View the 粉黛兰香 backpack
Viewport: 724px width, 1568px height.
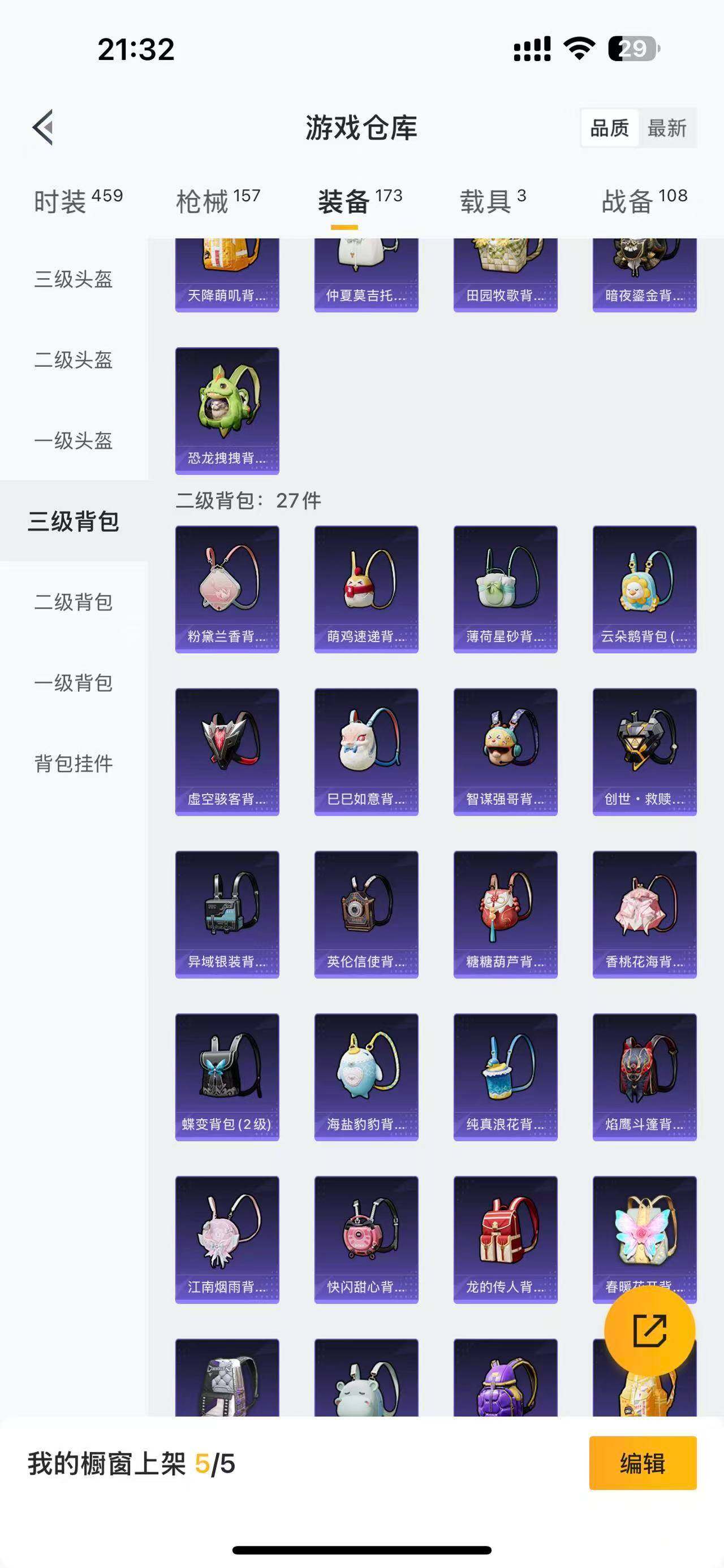pos(227,588)
